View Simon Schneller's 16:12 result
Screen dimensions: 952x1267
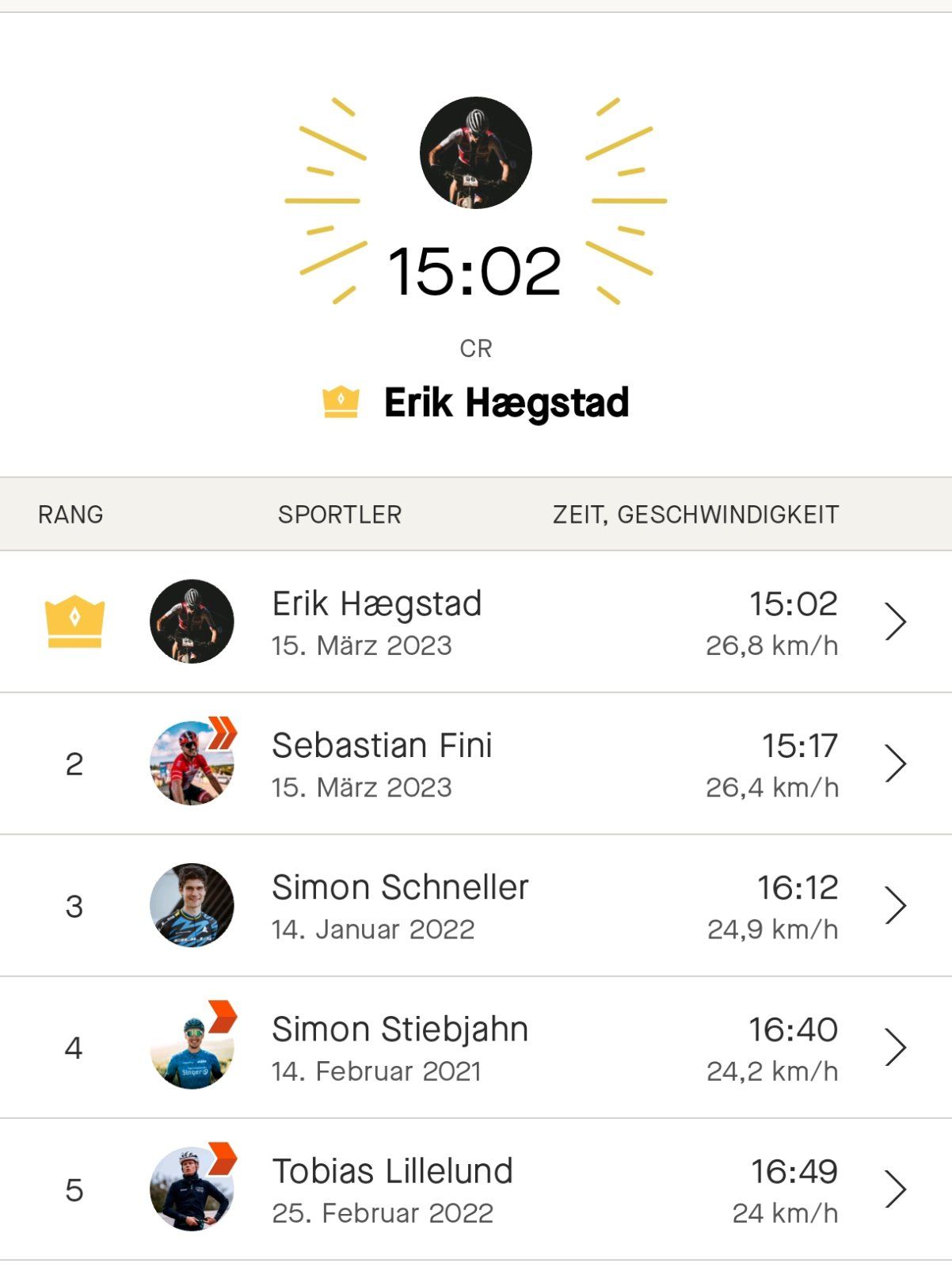click(x=475, y=906)
